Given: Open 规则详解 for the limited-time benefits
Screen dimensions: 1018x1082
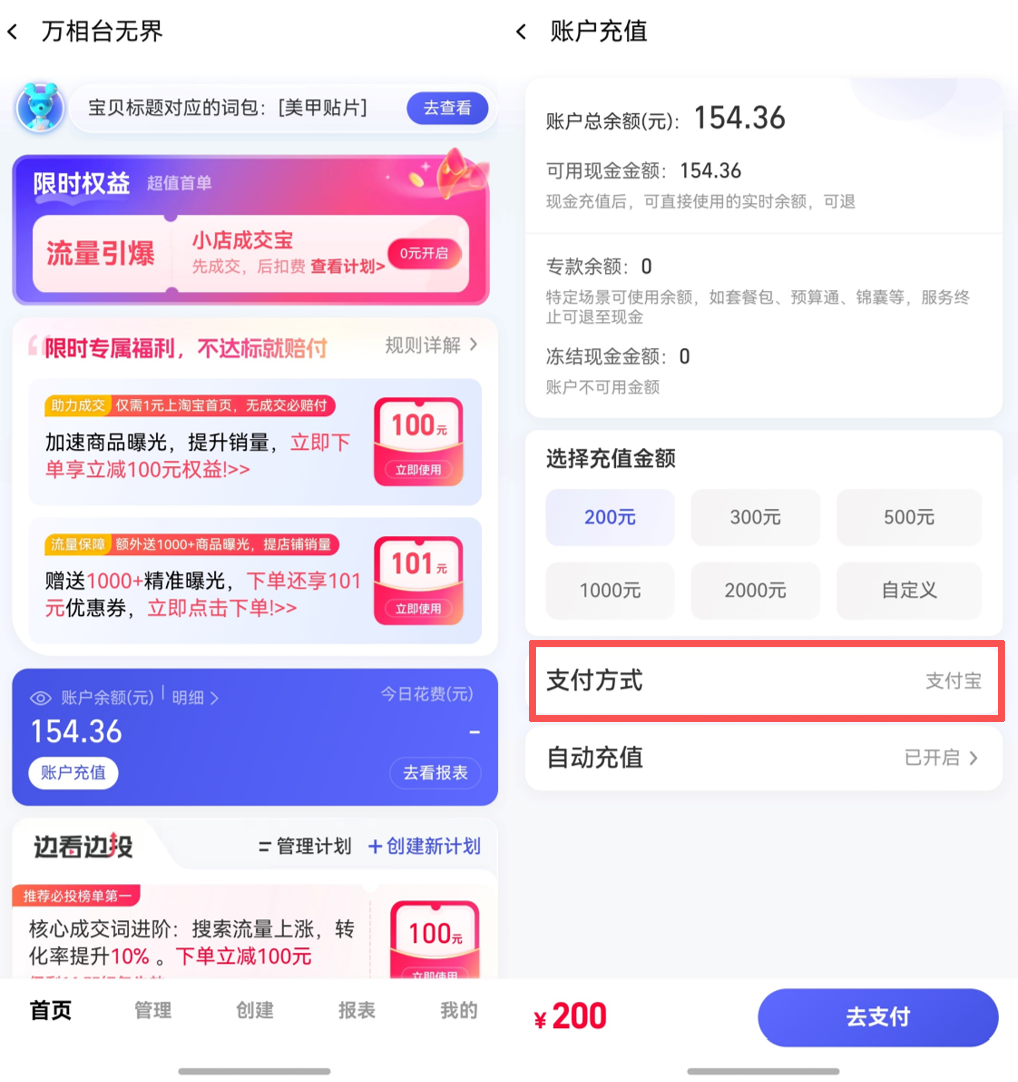Looking at the screenshot, I should point(431,346).
